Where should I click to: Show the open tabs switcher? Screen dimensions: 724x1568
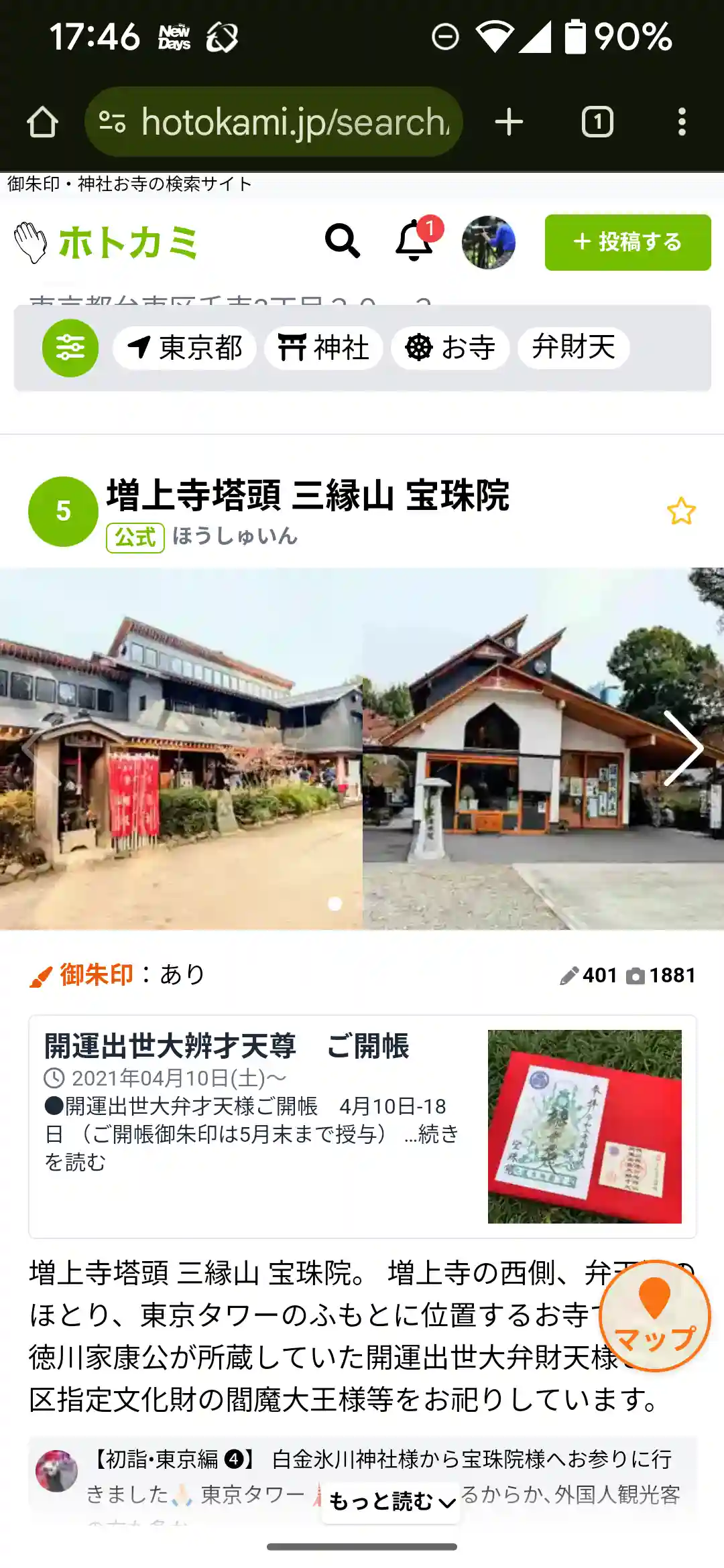point(597,122)
